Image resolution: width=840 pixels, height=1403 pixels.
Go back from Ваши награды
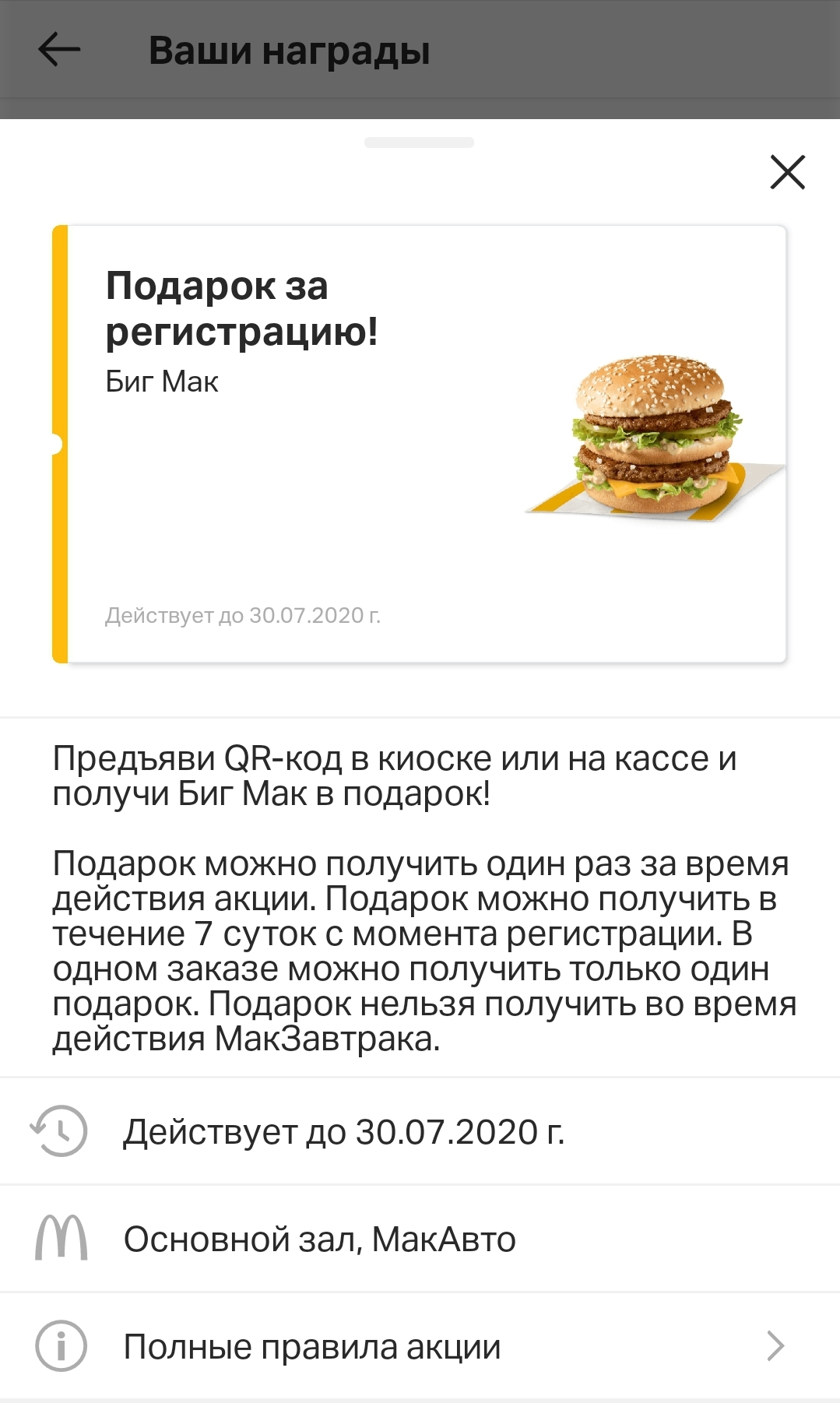coord(59,50)
